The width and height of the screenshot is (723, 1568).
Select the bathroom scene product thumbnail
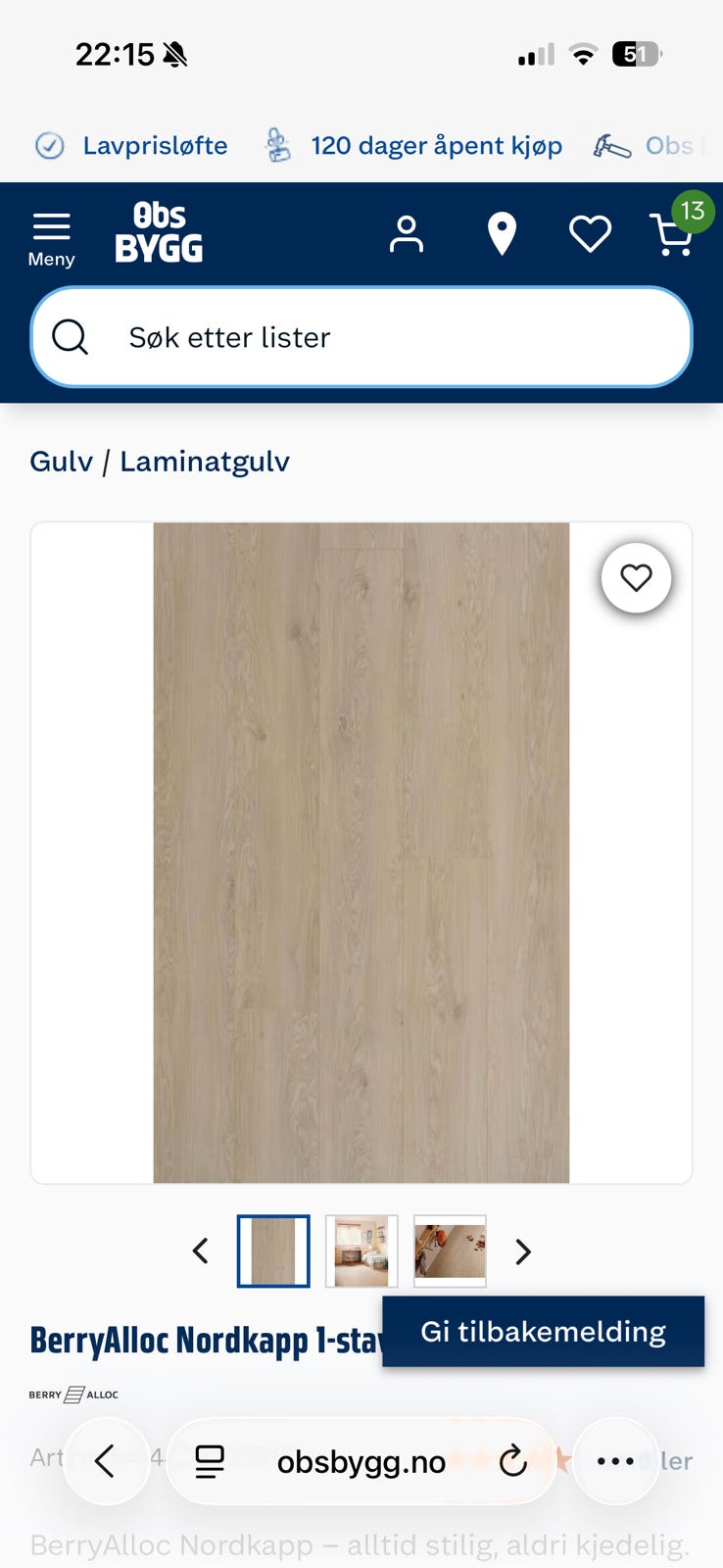coord(361,1251)
